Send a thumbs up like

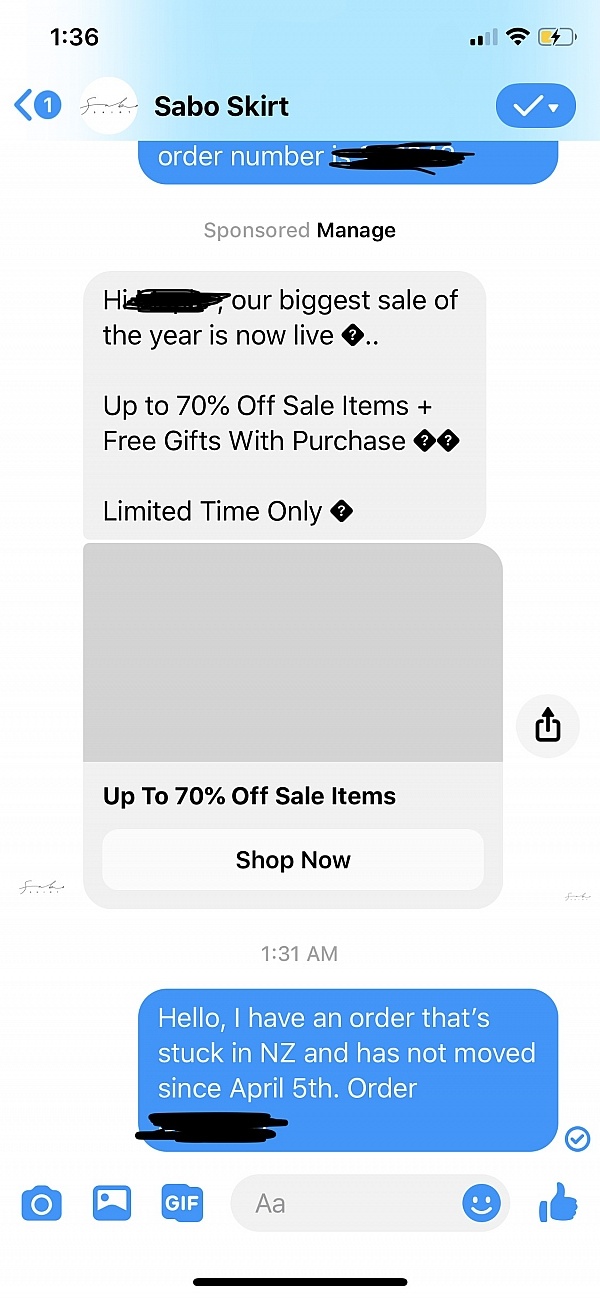click(558, 1202)
